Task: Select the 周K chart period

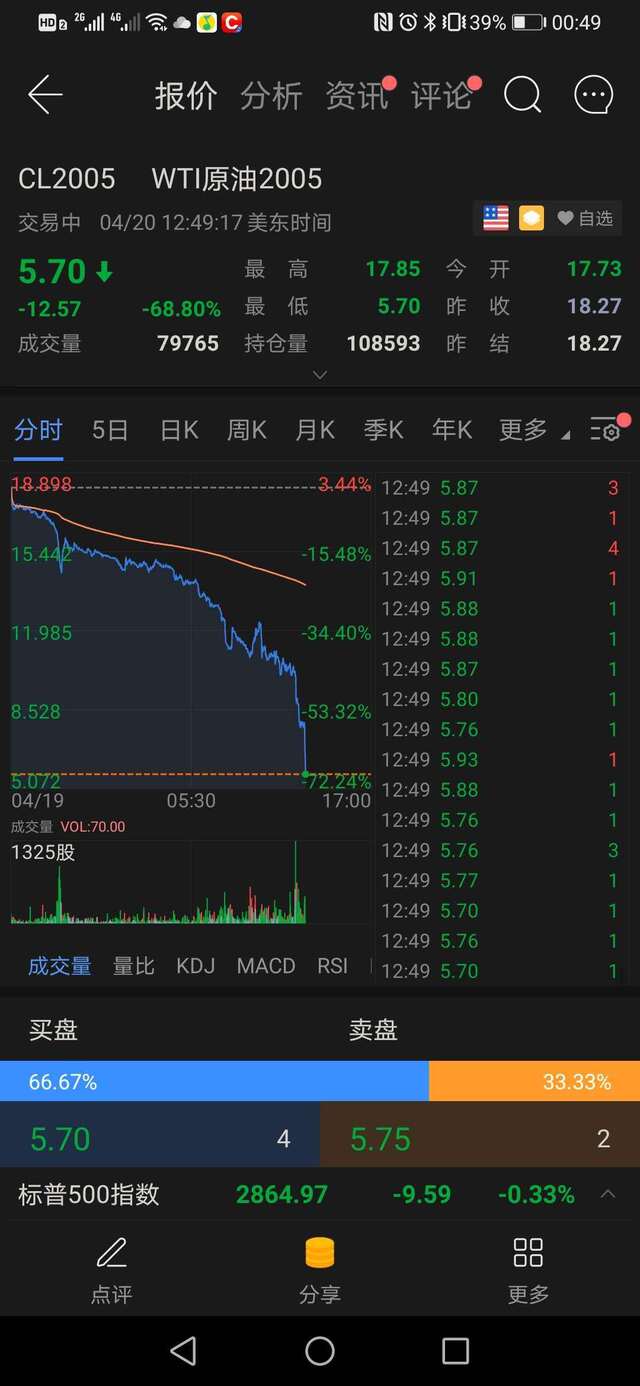Action: (246, 430)
